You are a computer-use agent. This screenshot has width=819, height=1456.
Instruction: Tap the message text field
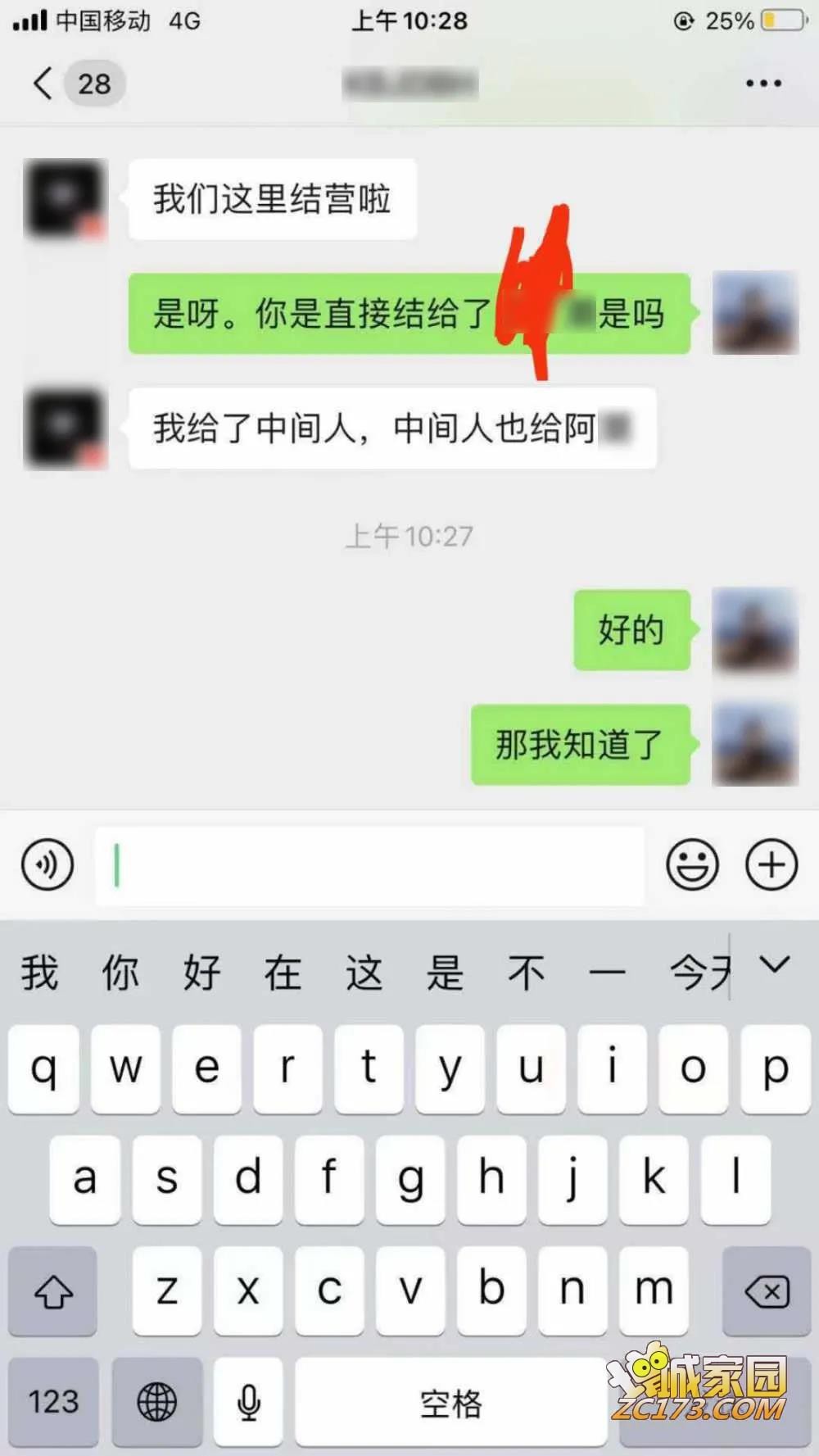pos(369,865)
